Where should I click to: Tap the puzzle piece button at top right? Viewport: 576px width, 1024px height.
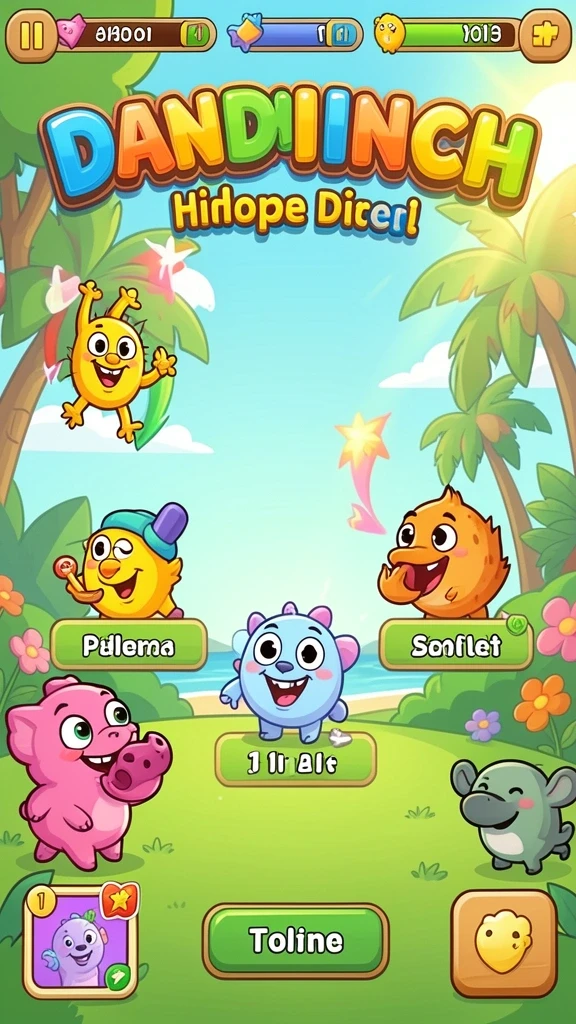[x=544, y=36]
